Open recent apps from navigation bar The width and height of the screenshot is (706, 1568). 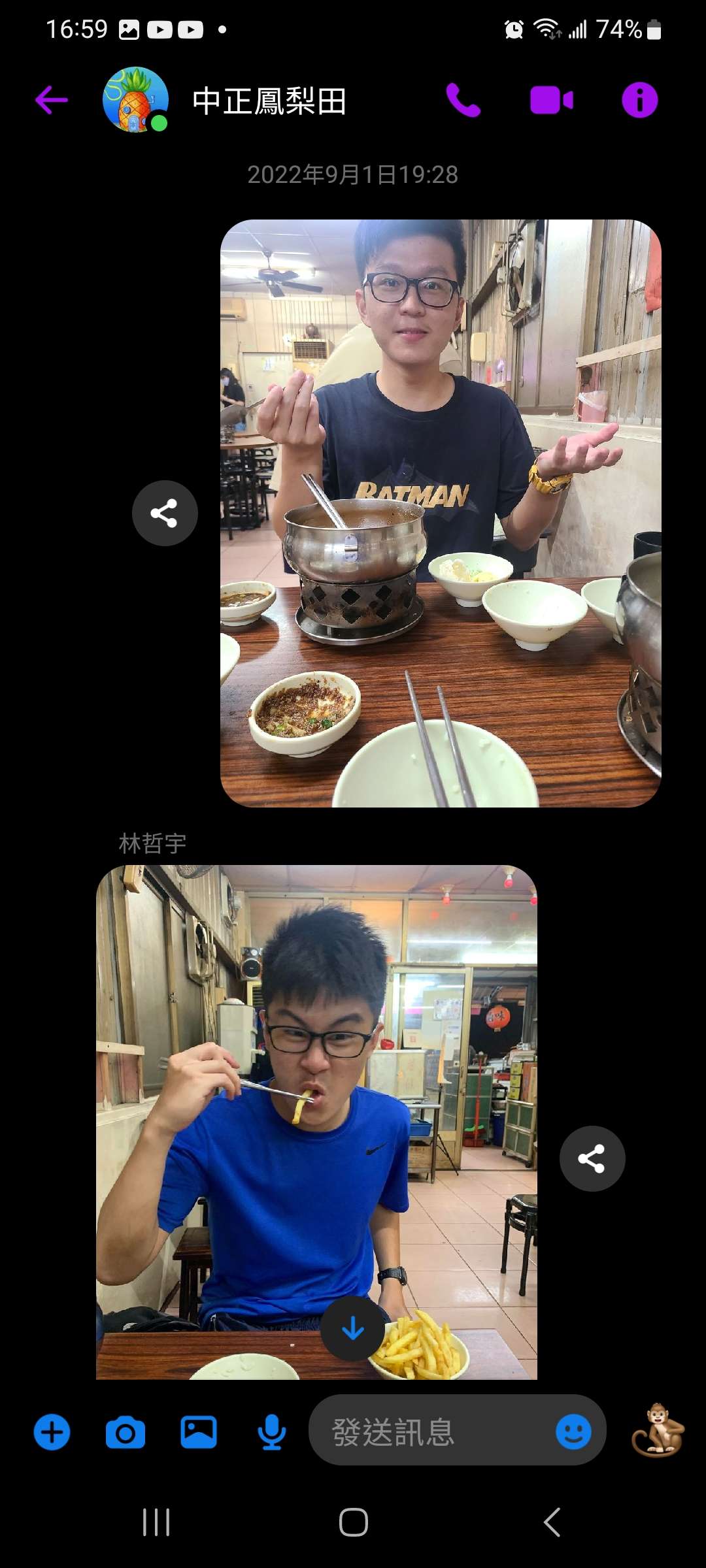(156, 1522)
